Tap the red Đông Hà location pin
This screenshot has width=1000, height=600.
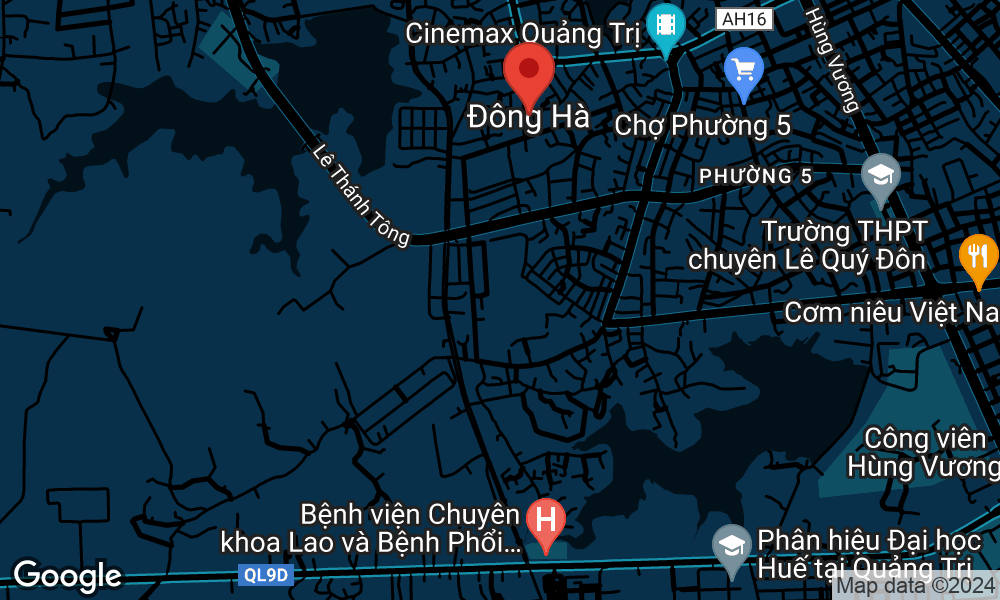pyautogui.click(x=528, y=72)
